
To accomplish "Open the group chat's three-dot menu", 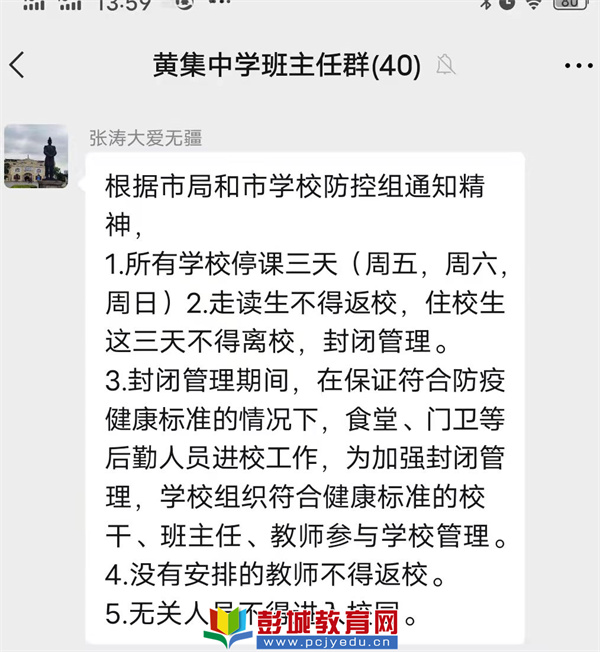I will tap(577, 66).
